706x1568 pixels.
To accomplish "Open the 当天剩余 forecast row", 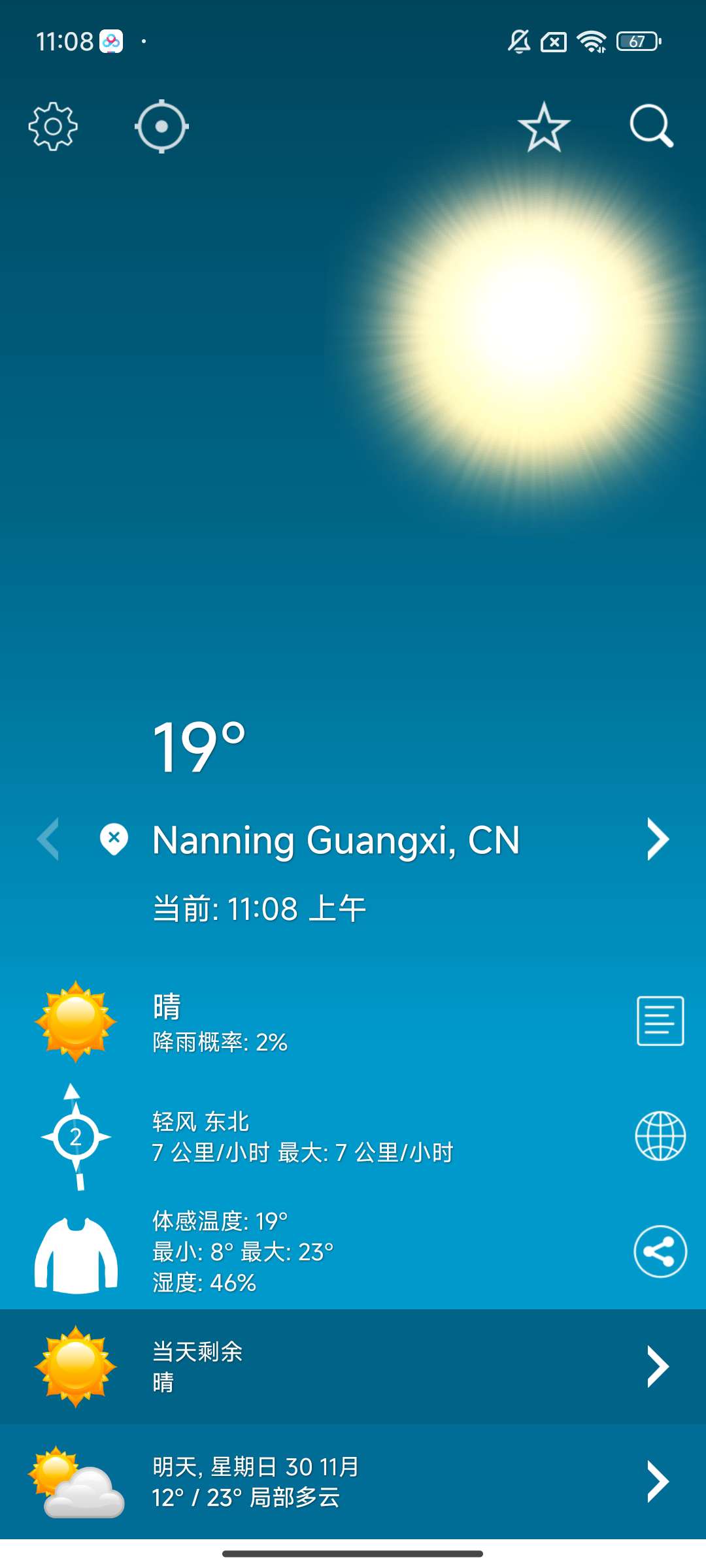I will (x=353, y=1366).
